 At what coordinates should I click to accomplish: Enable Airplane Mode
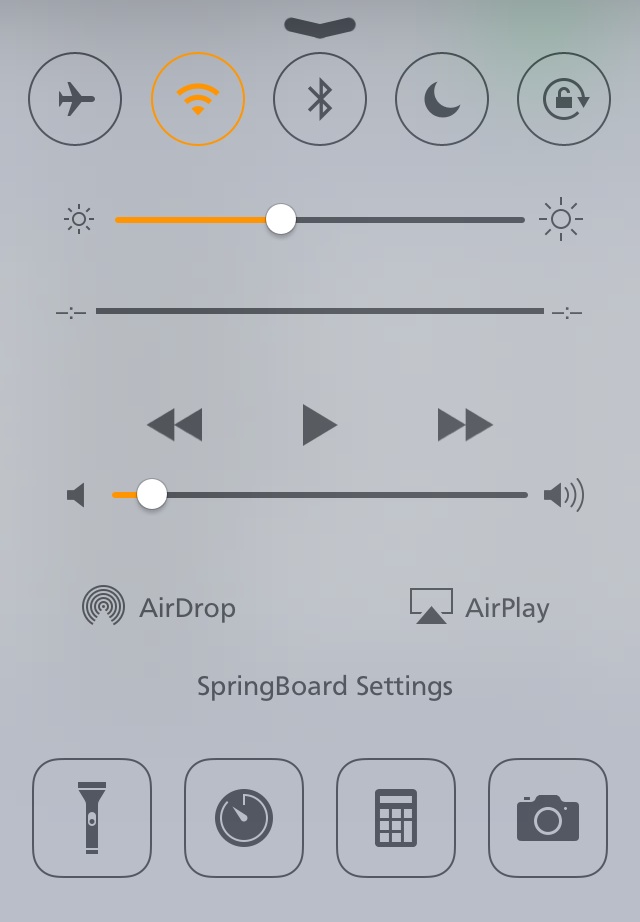[x=75, y=99]
